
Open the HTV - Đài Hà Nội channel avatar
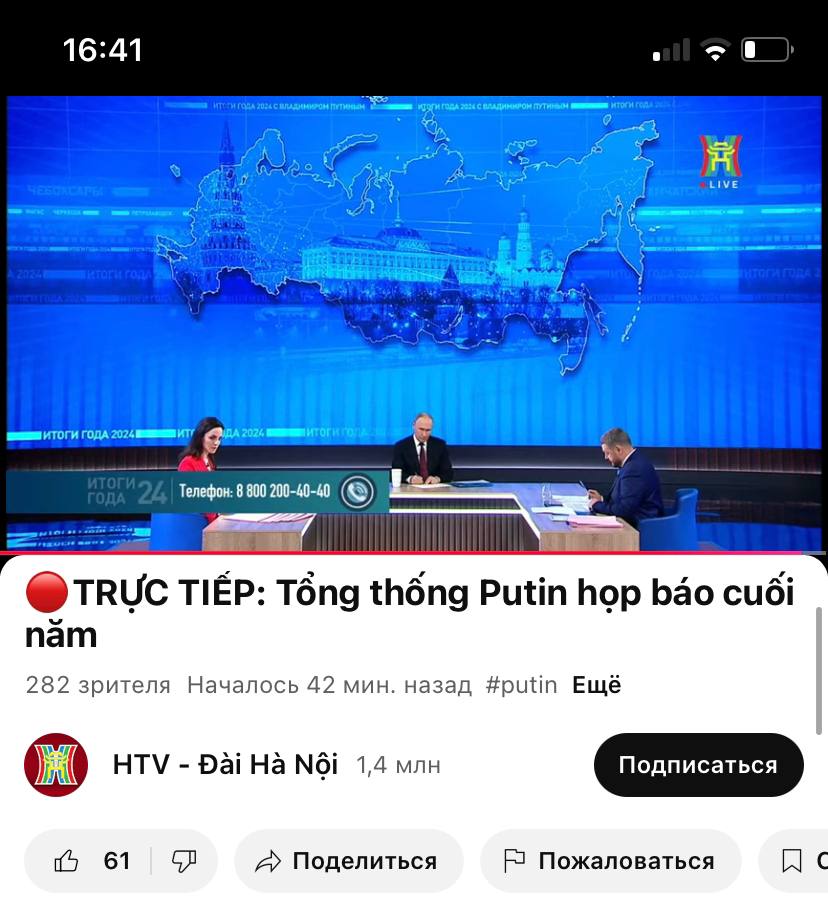pyautogui.click(x=56, y=765)
